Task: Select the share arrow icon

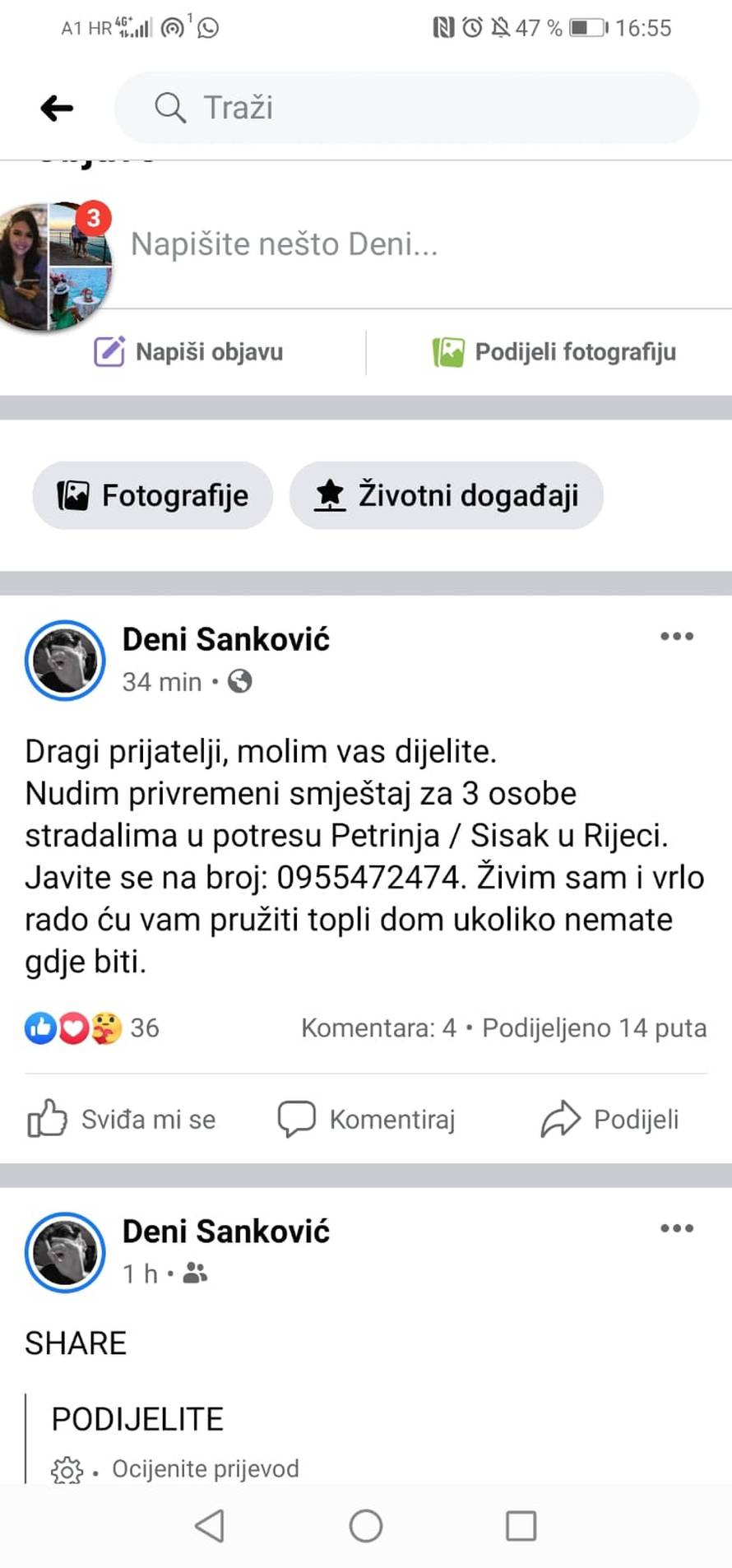Action: pos(562,1117)
